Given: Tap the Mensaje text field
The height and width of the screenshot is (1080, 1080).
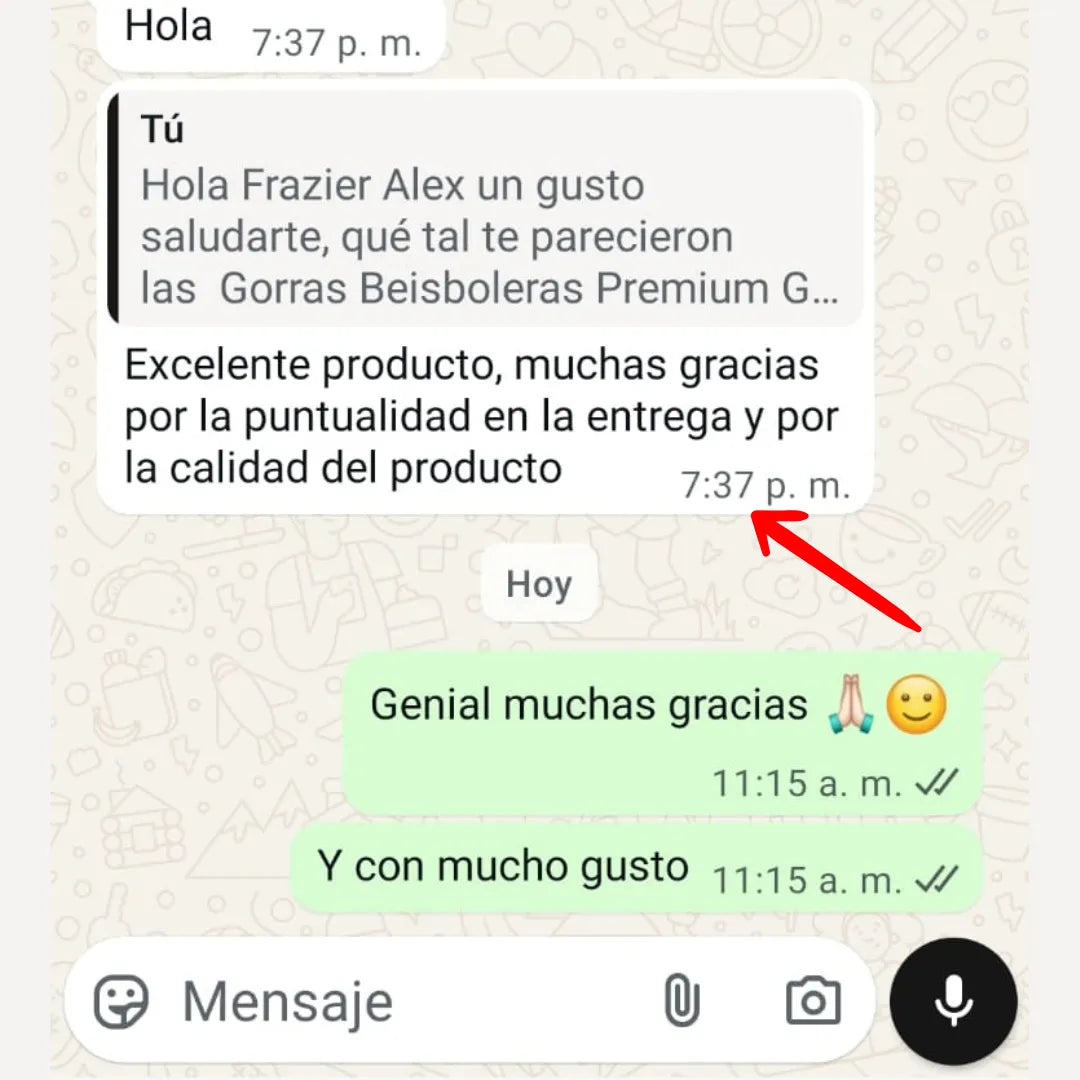Looking at the screenshot, I should (x=400, y=1001).
